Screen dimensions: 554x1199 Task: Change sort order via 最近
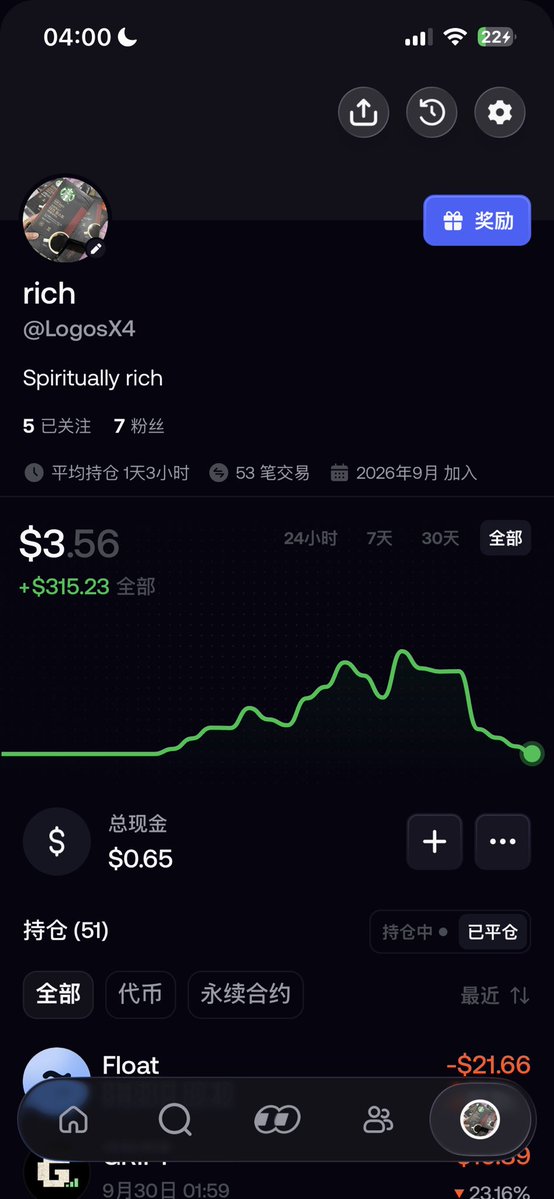(495, 995)
